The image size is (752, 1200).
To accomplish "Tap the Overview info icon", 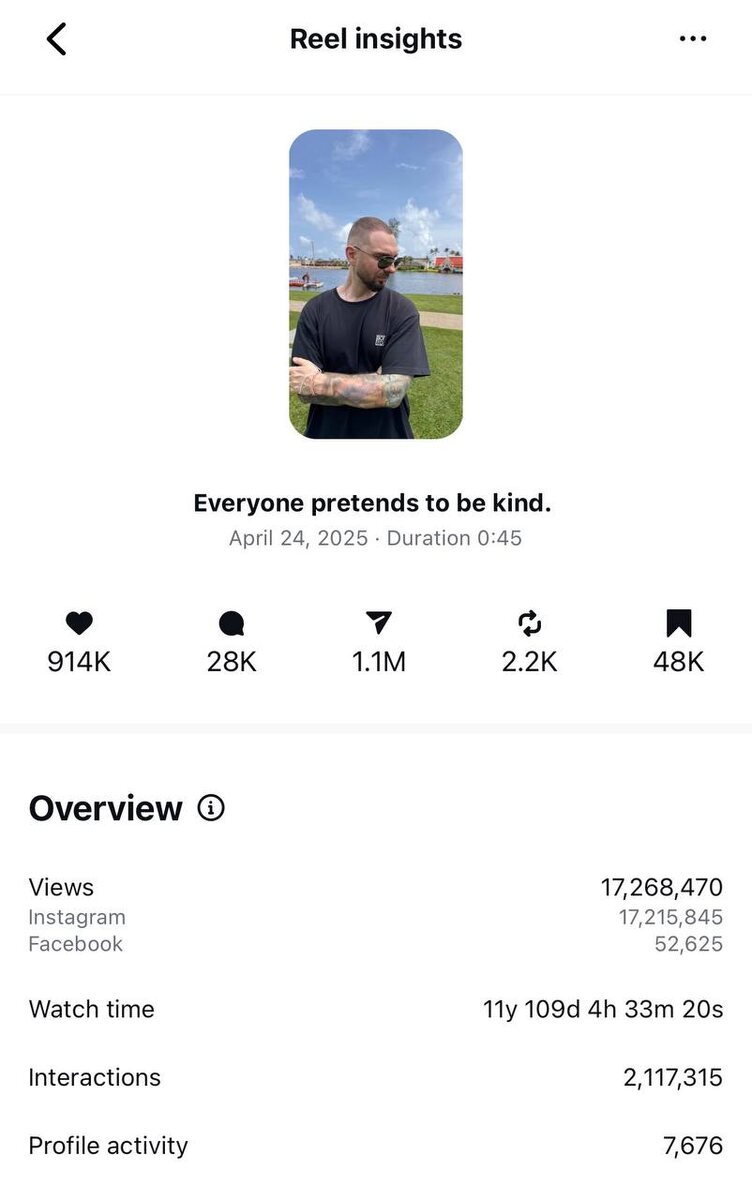I will pyautogui.click(x=211, y=808).
